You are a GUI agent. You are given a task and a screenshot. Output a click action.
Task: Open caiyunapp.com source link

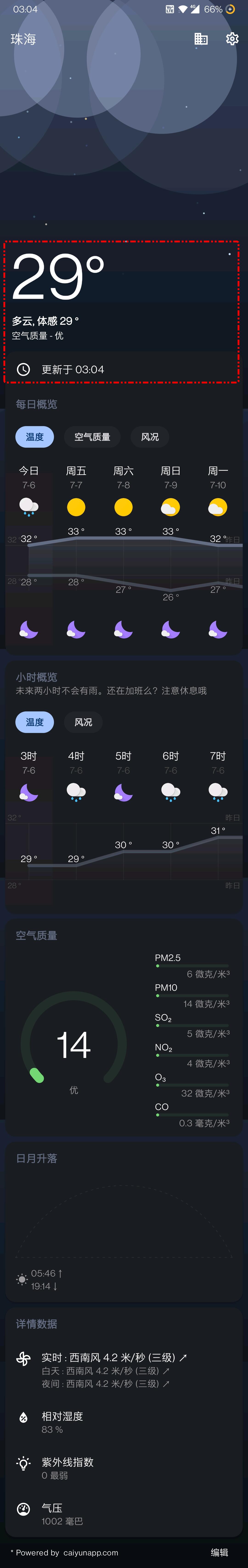click(x=91, y=1553)
